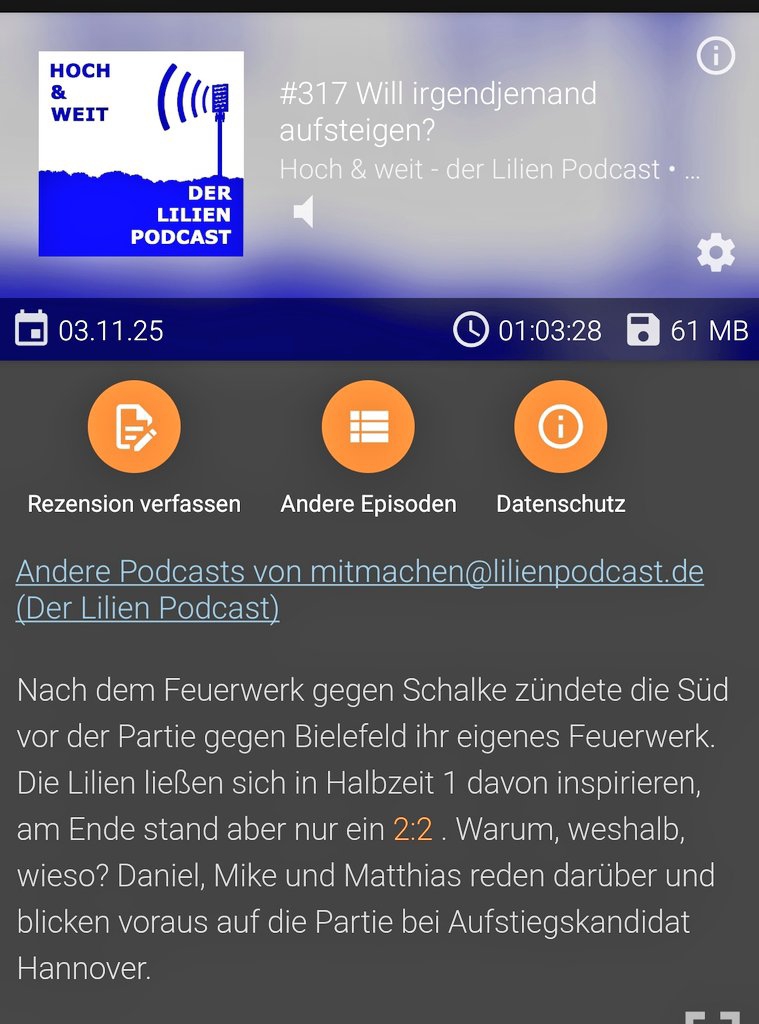The image size is (759, 1024).
Task: Tap the highlighted 2:2 timestamp
Action: (413, 829)
